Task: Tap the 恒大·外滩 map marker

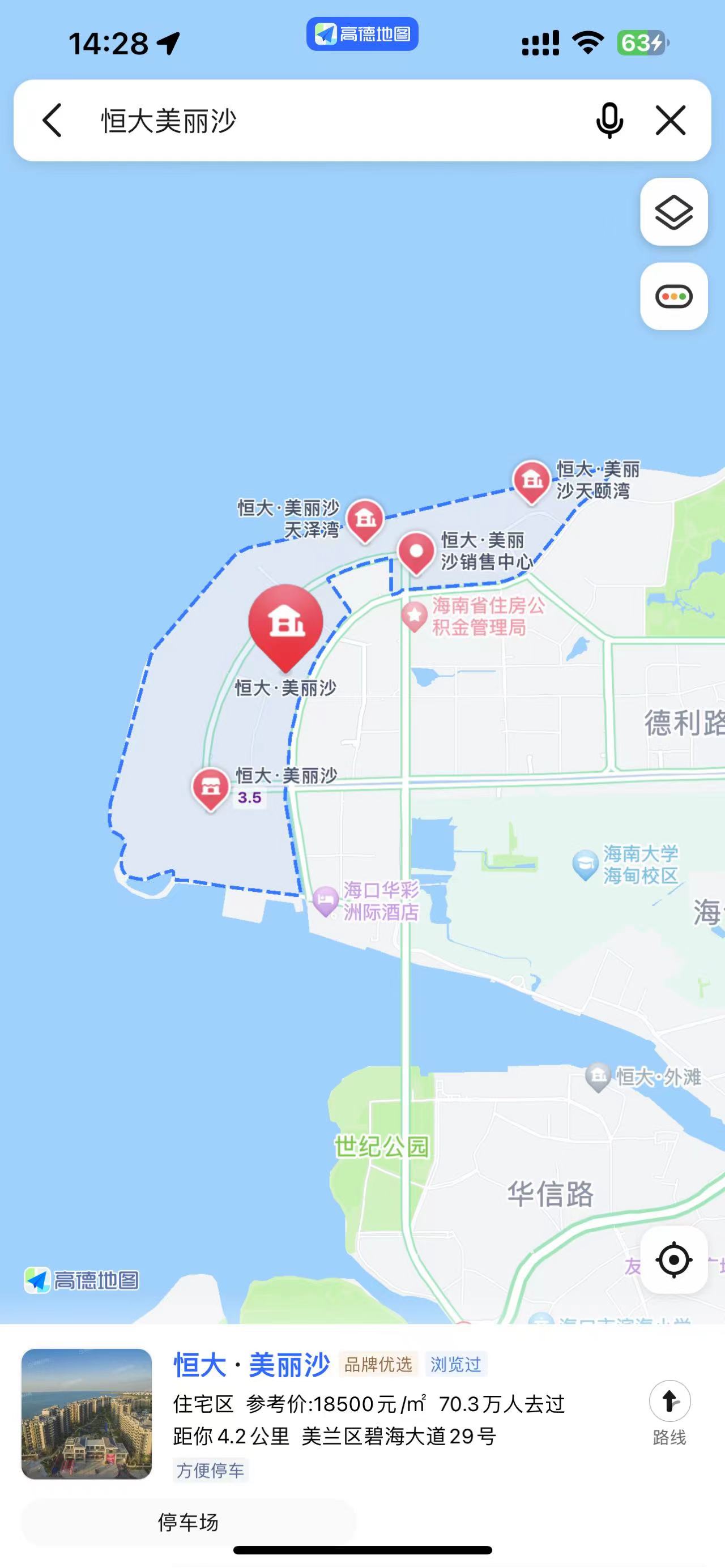Action: click(x=598, y=1076)
